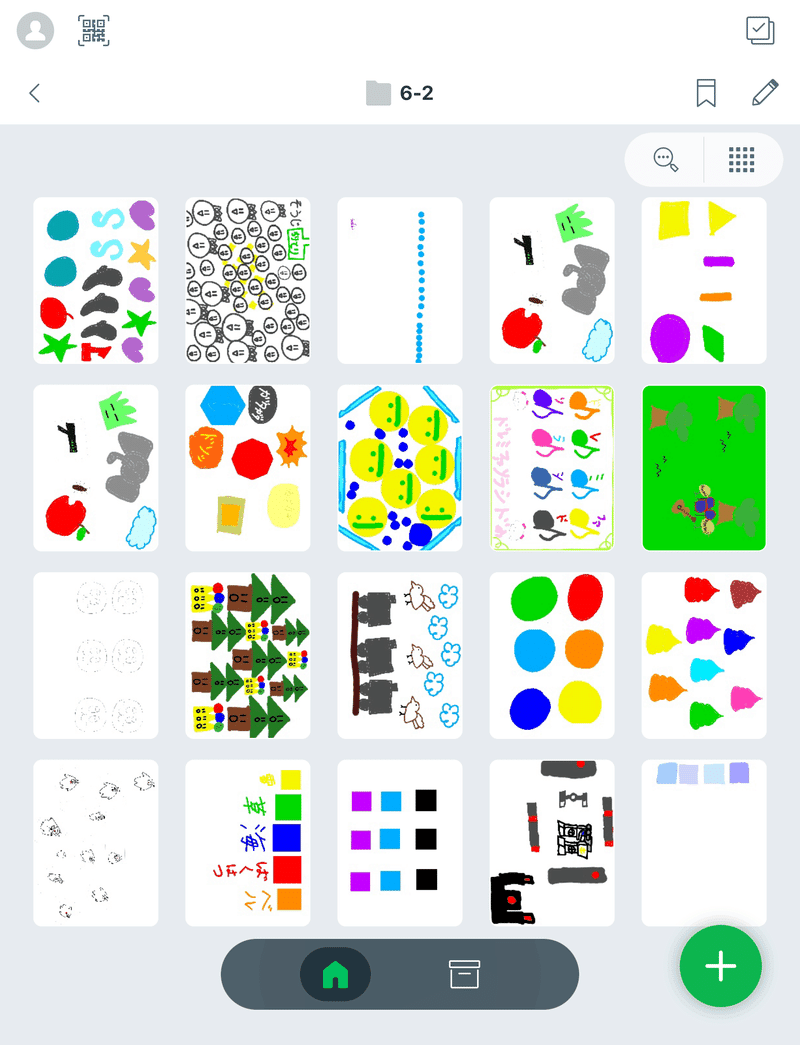Tap the multi-select checkbox icon
This screenshot has height=1045, width=800.
tap(760, 30)
